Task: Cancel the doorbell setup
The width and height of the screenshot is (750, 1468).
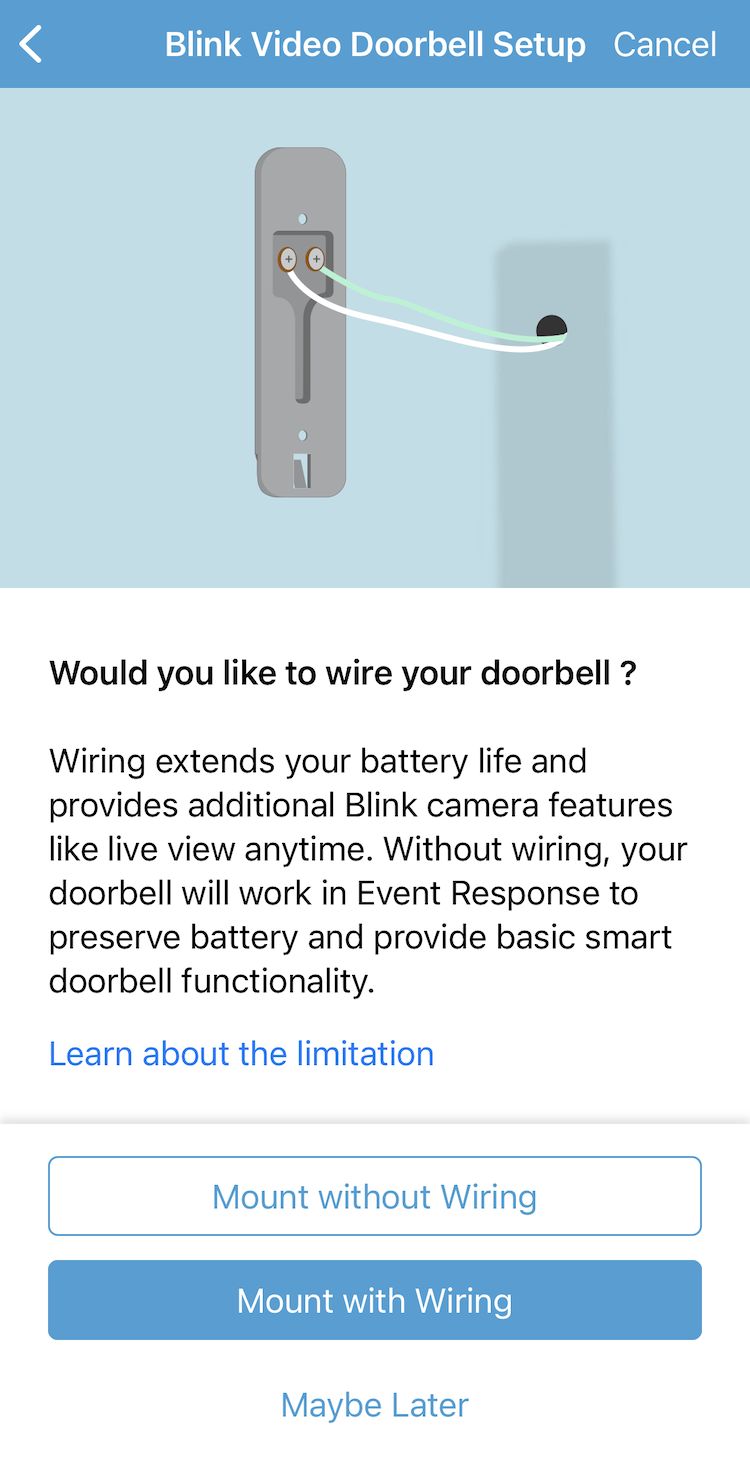Action: pyautogui.click(x=664, y=45)
